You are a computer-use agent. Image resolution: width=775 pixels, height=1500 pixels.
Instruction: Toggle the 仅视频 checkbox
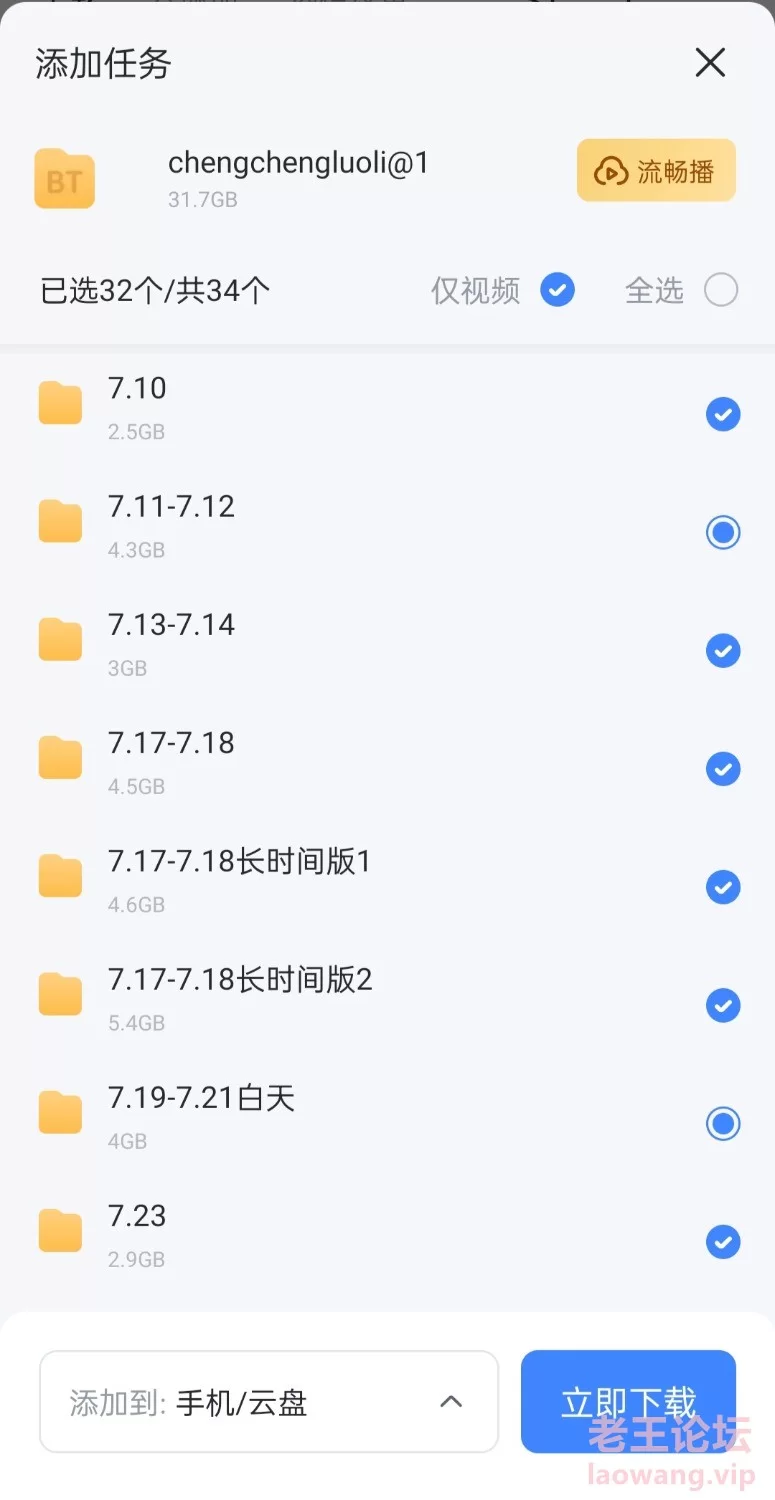point(557,291)
